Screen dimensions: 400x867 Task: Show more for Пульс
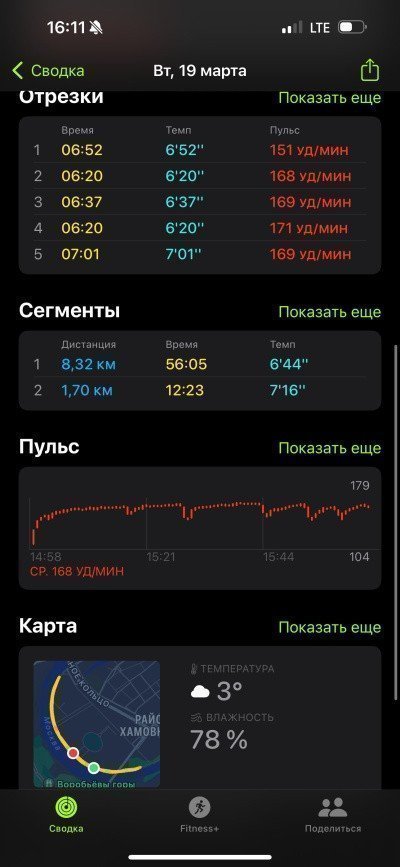(330, 448)
